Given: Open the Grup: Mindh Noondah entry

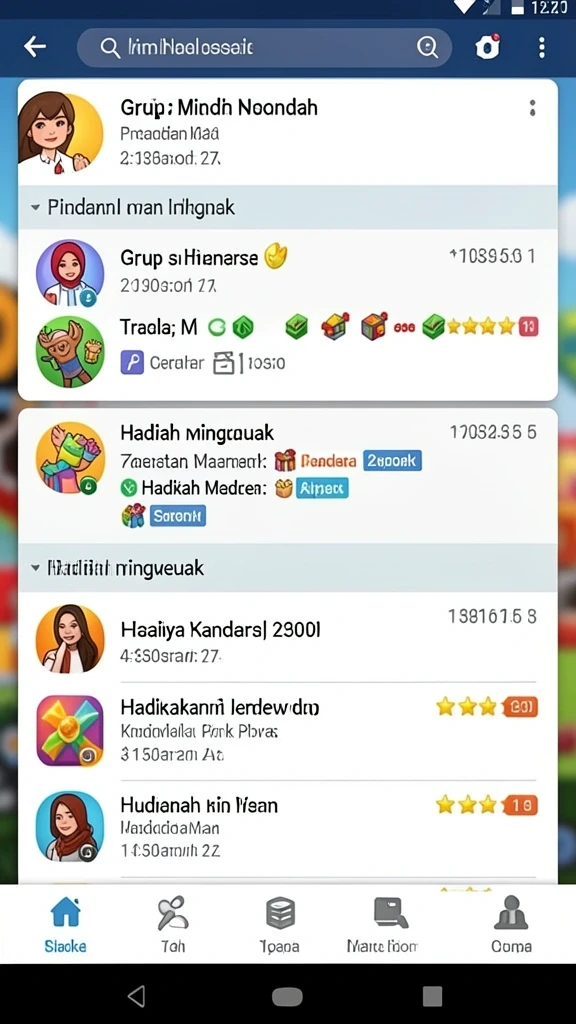Looking at the screenshot, I should (x=287, y=133).
